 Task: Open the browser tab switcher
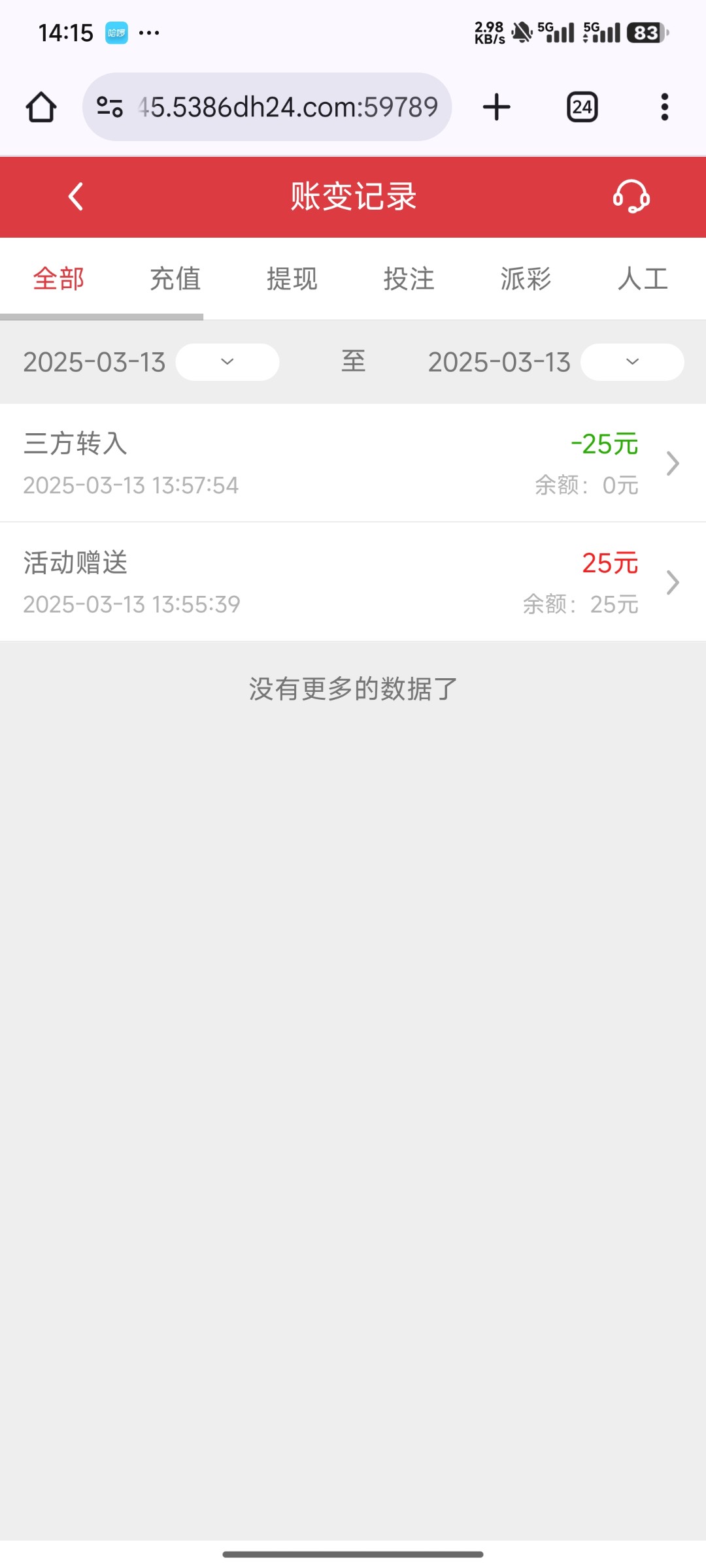pos(582,106)
